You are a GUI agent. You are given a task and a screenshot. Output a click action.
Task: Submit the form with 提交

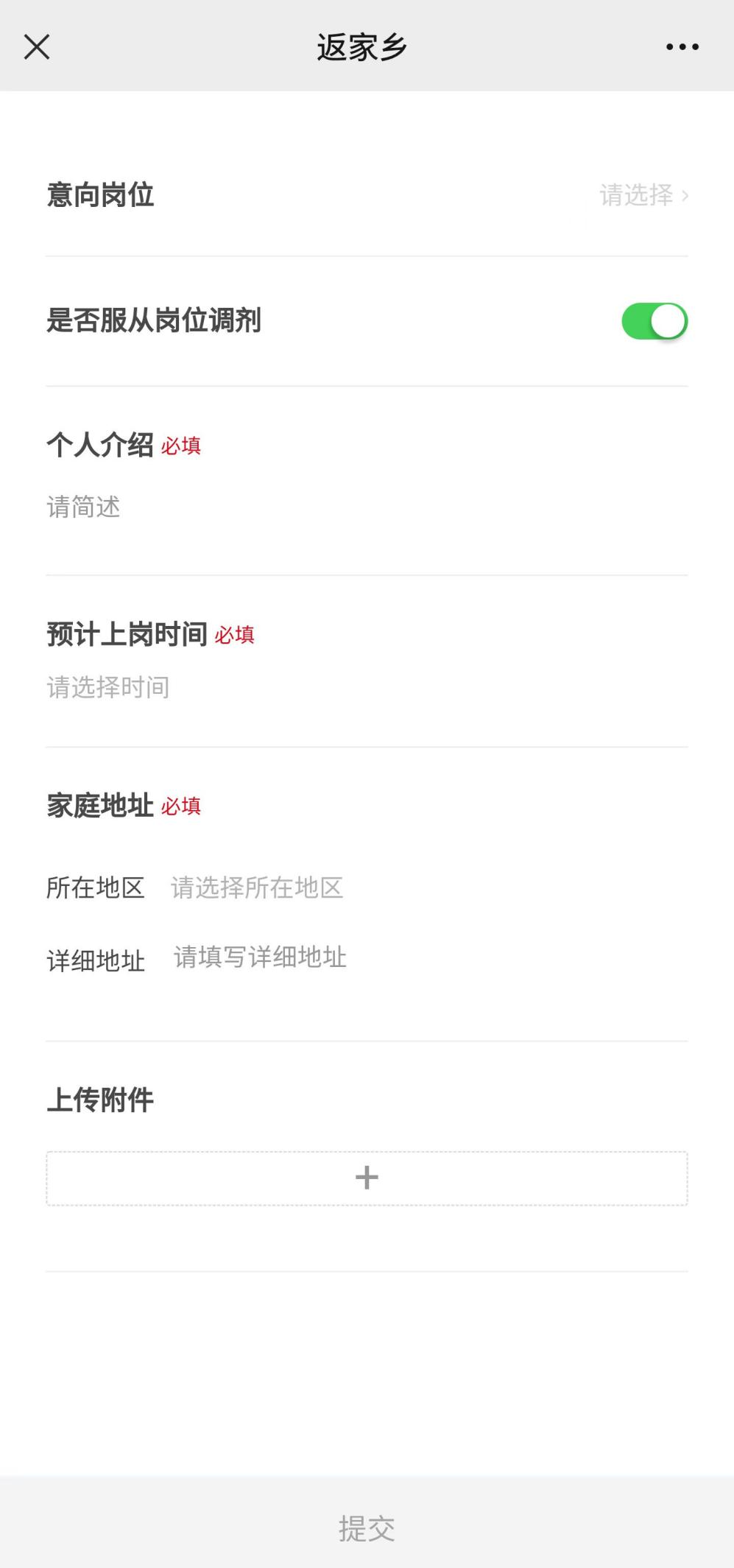coord(367,1528)
